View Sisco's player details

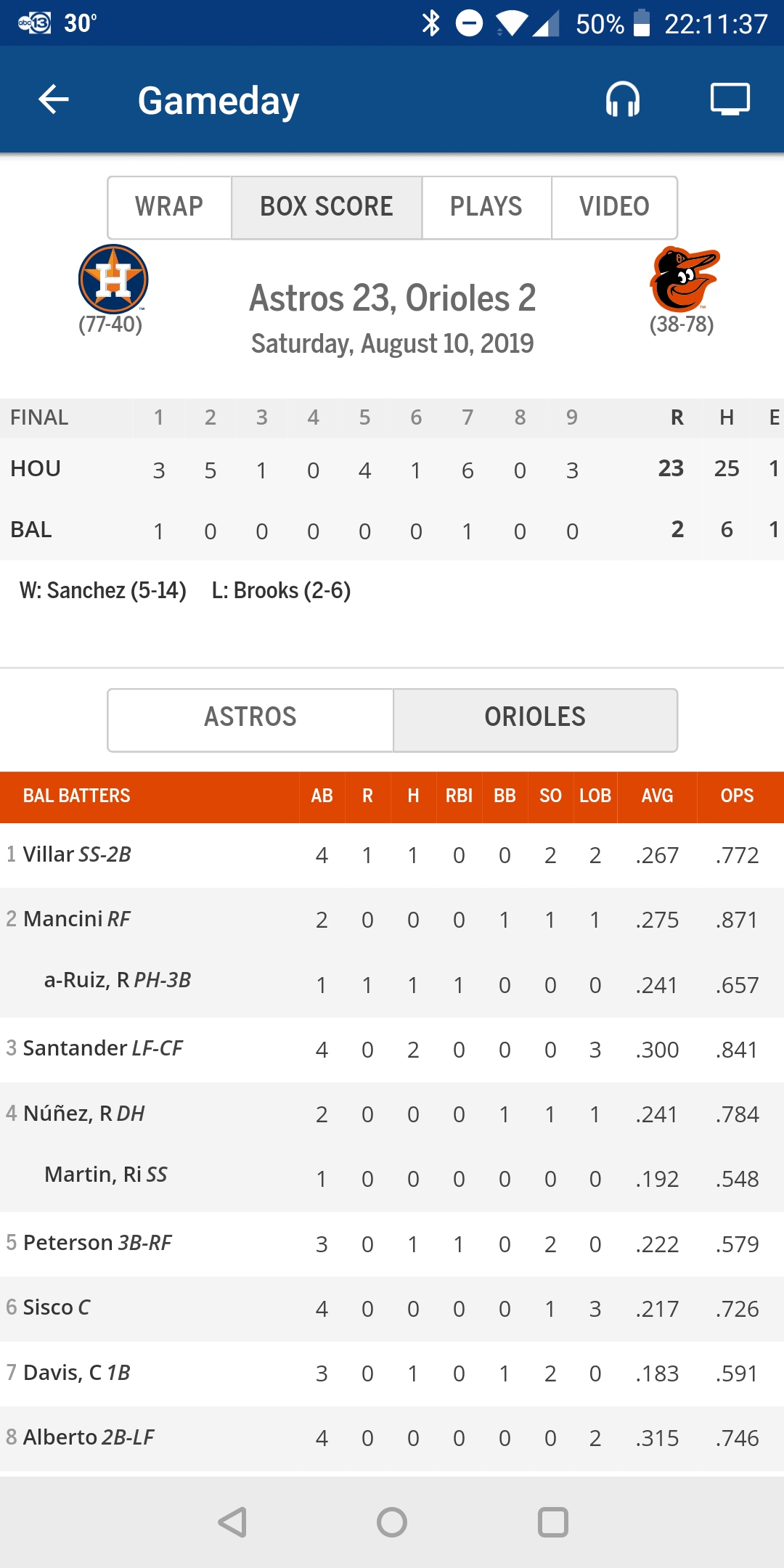tap(57, 1307)
